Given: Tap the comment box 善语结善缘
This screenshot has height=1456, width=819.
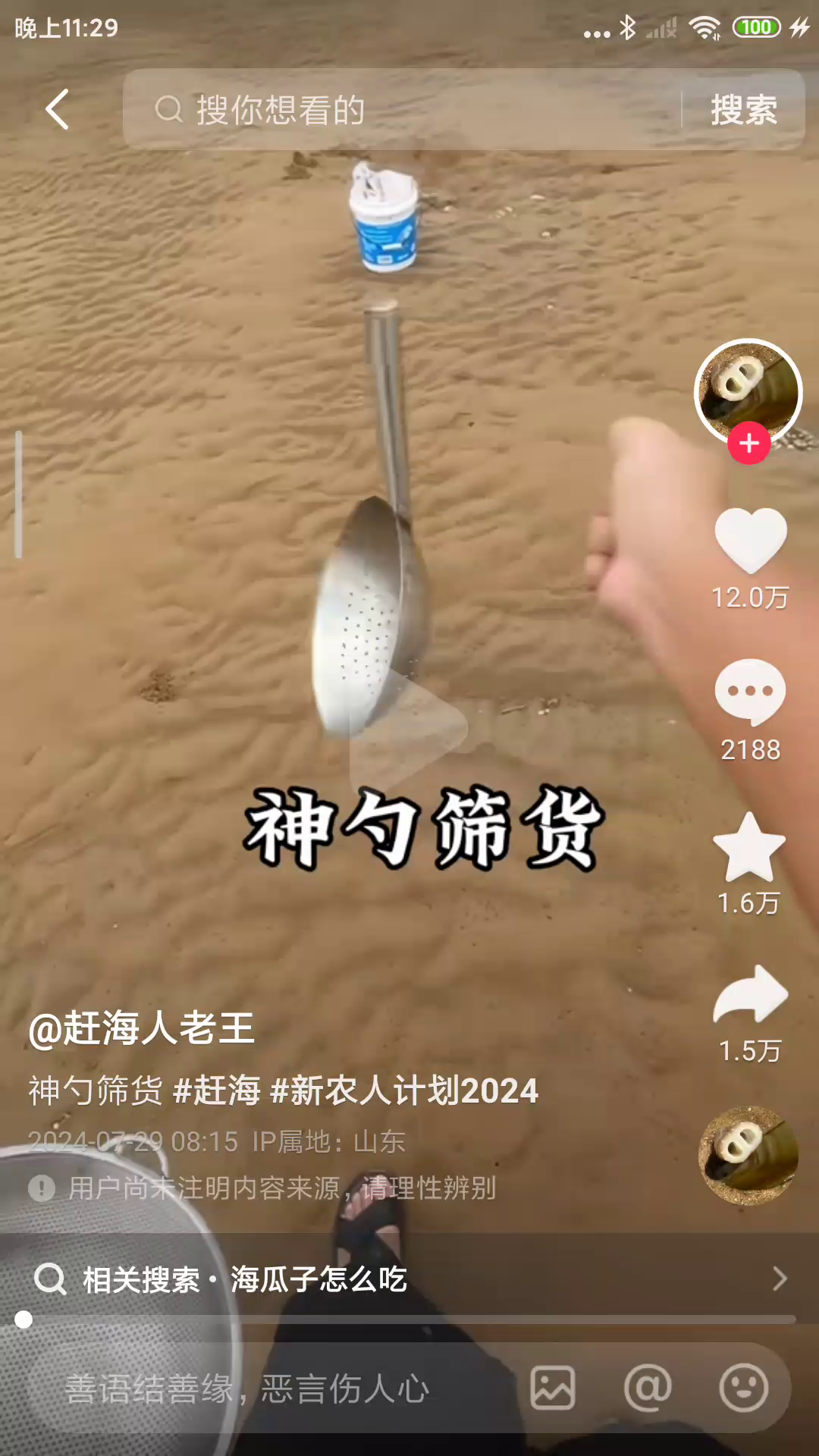Looking at the screenshot, I should coord(250,1389).
